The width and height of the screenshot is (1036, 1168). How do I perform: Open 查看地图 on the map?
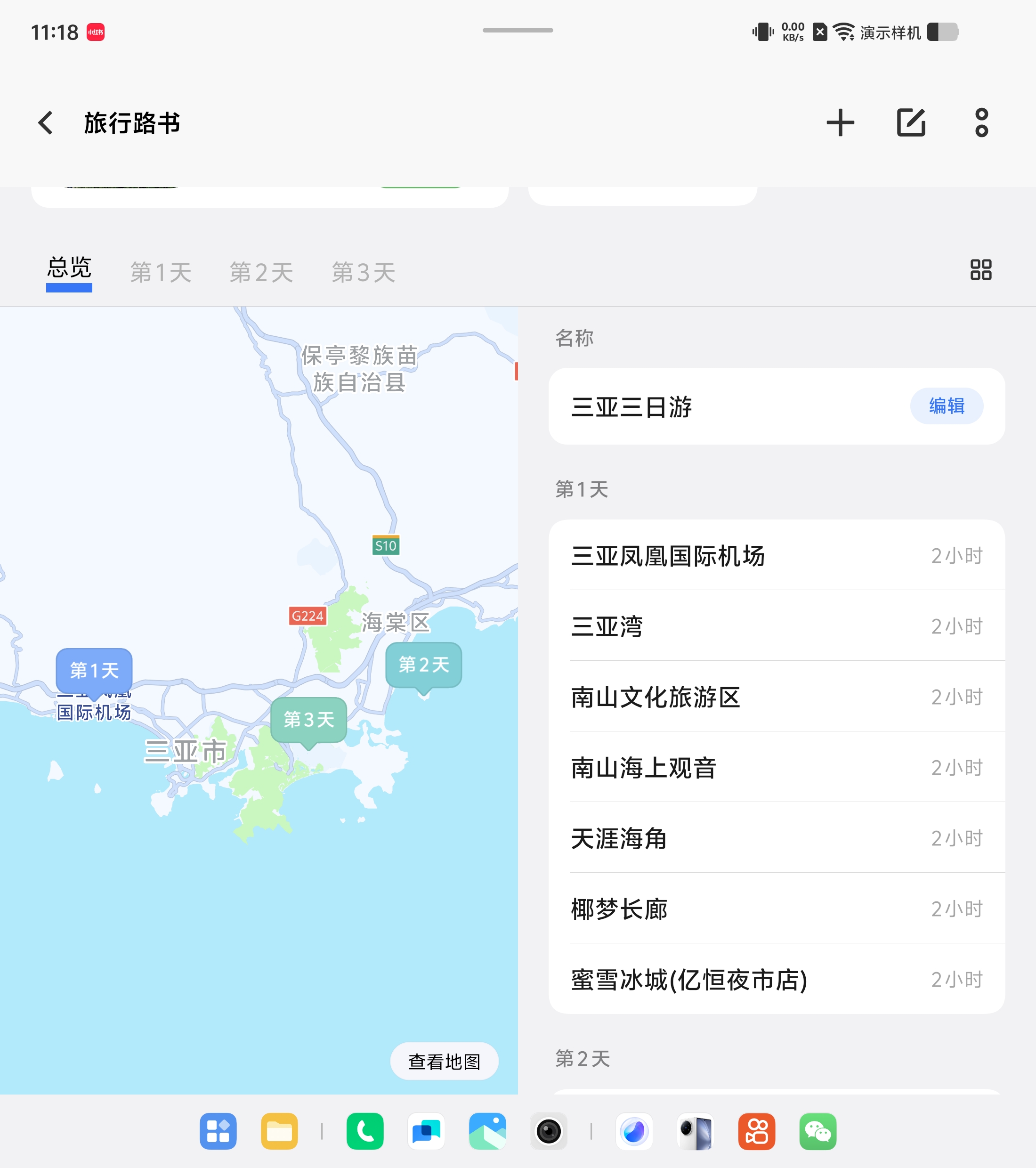tap(444, 1061)
